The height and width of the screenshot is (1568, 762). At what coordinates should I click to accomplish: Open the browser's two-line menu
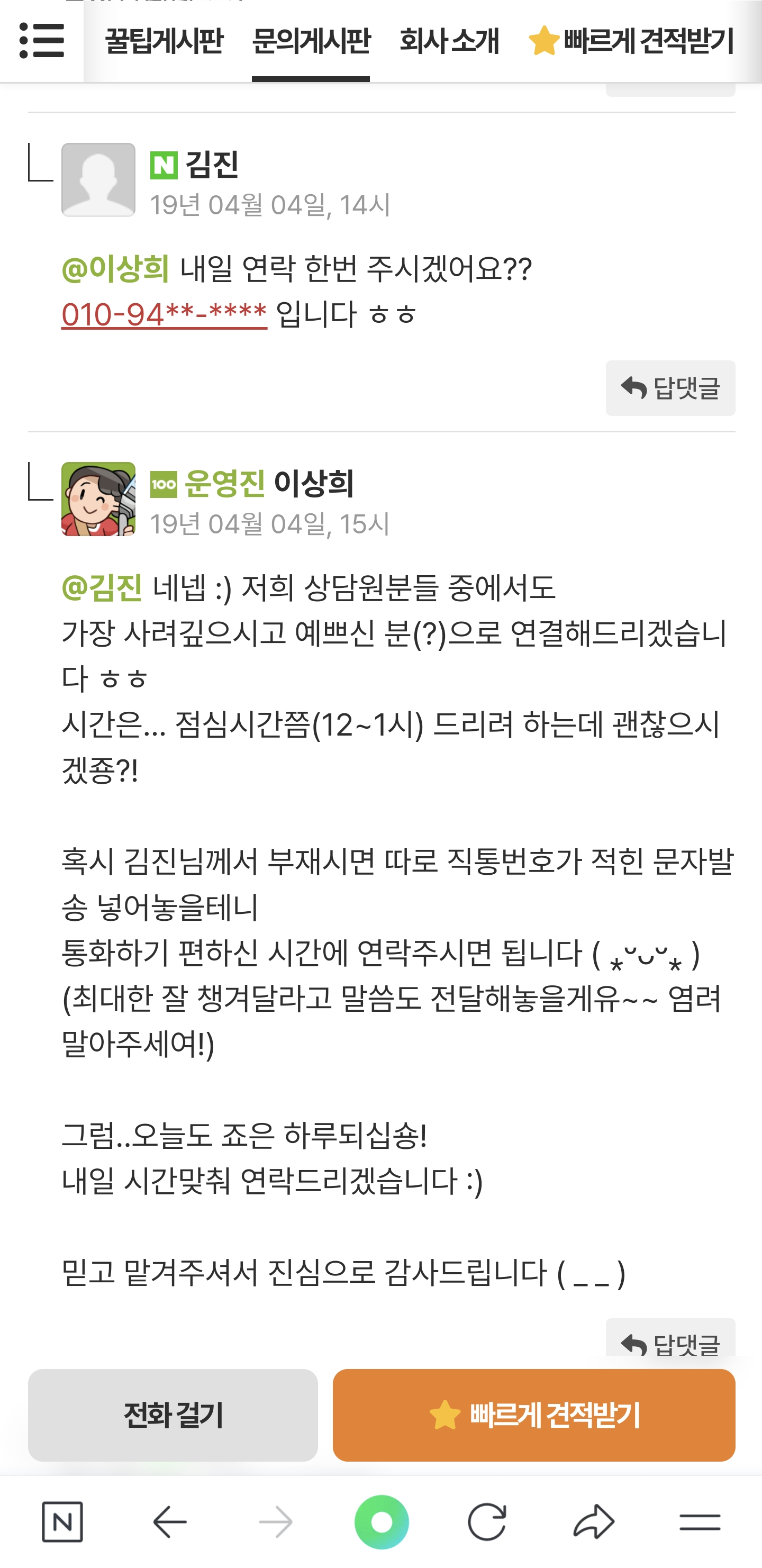700,1522
